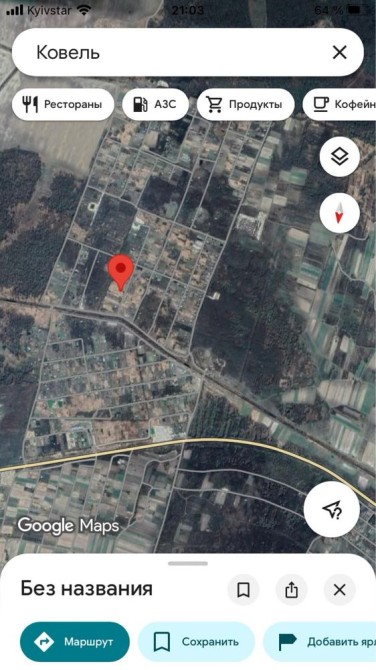Bookmark the place with the header icon

[243, 590]
